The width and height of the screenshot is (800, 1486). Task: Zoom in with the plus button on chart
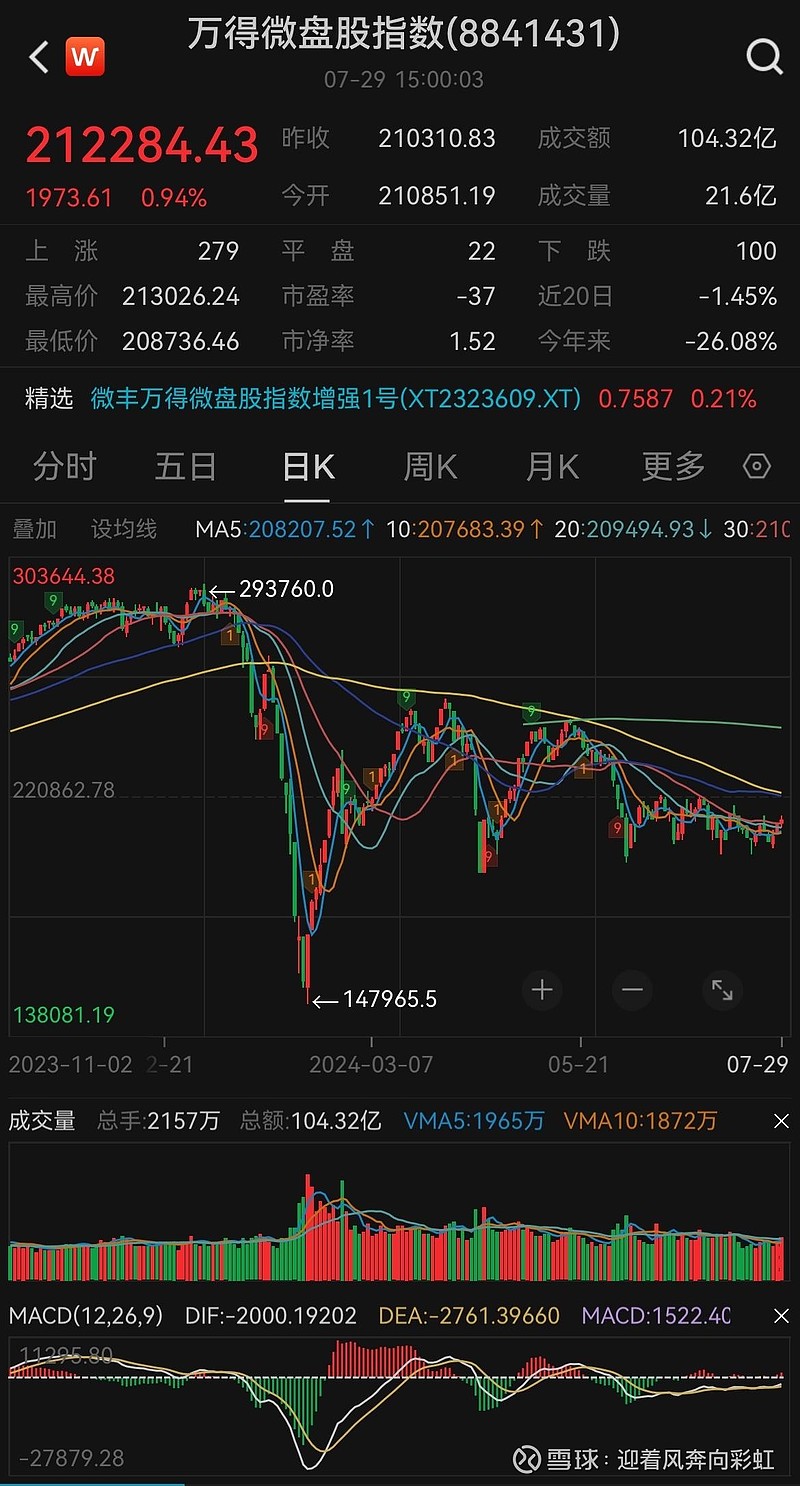542,990
